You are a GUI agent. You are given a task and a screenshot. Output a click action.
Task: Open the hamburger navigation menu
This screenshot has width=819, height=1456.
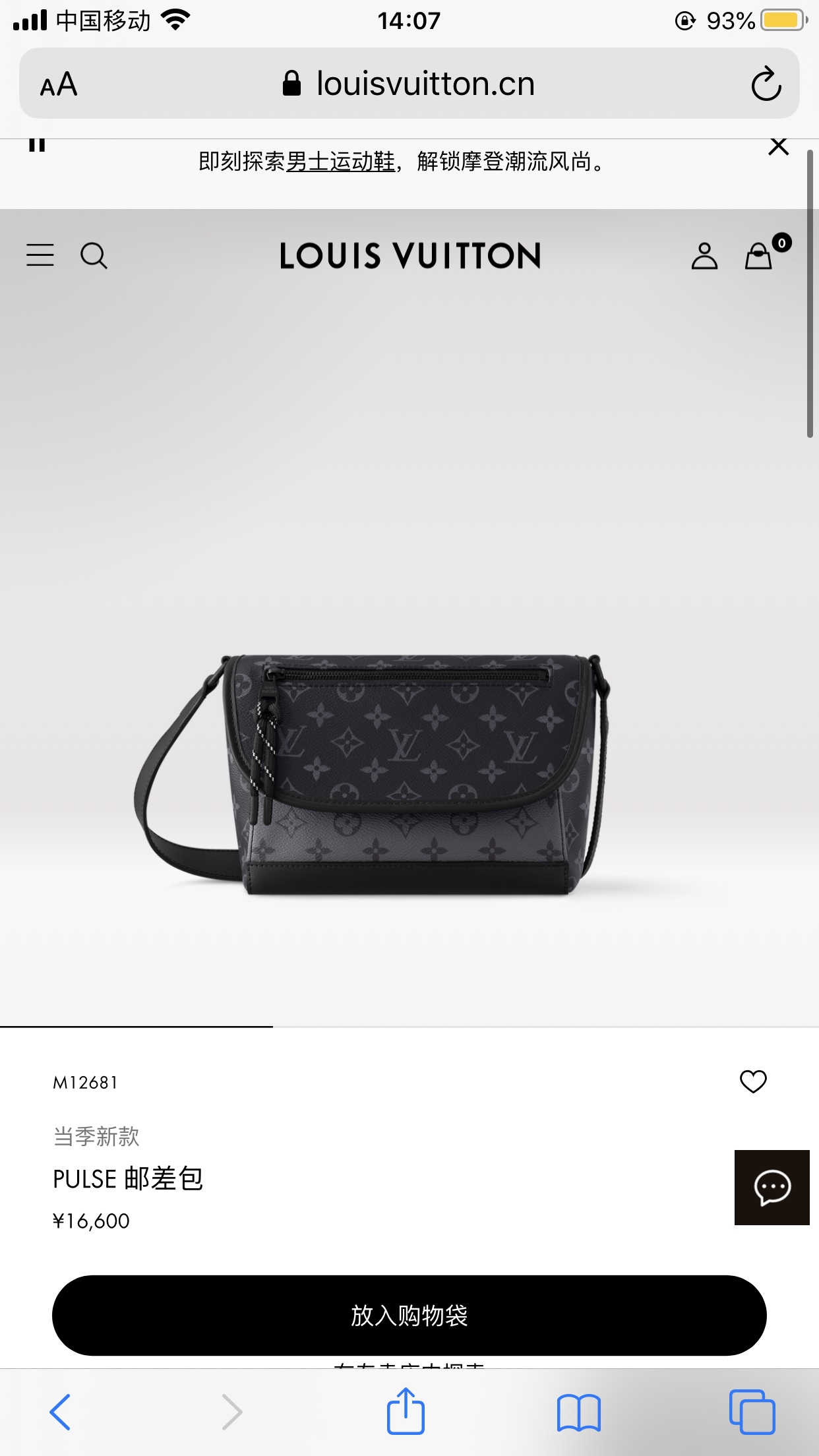click(40, 255)
